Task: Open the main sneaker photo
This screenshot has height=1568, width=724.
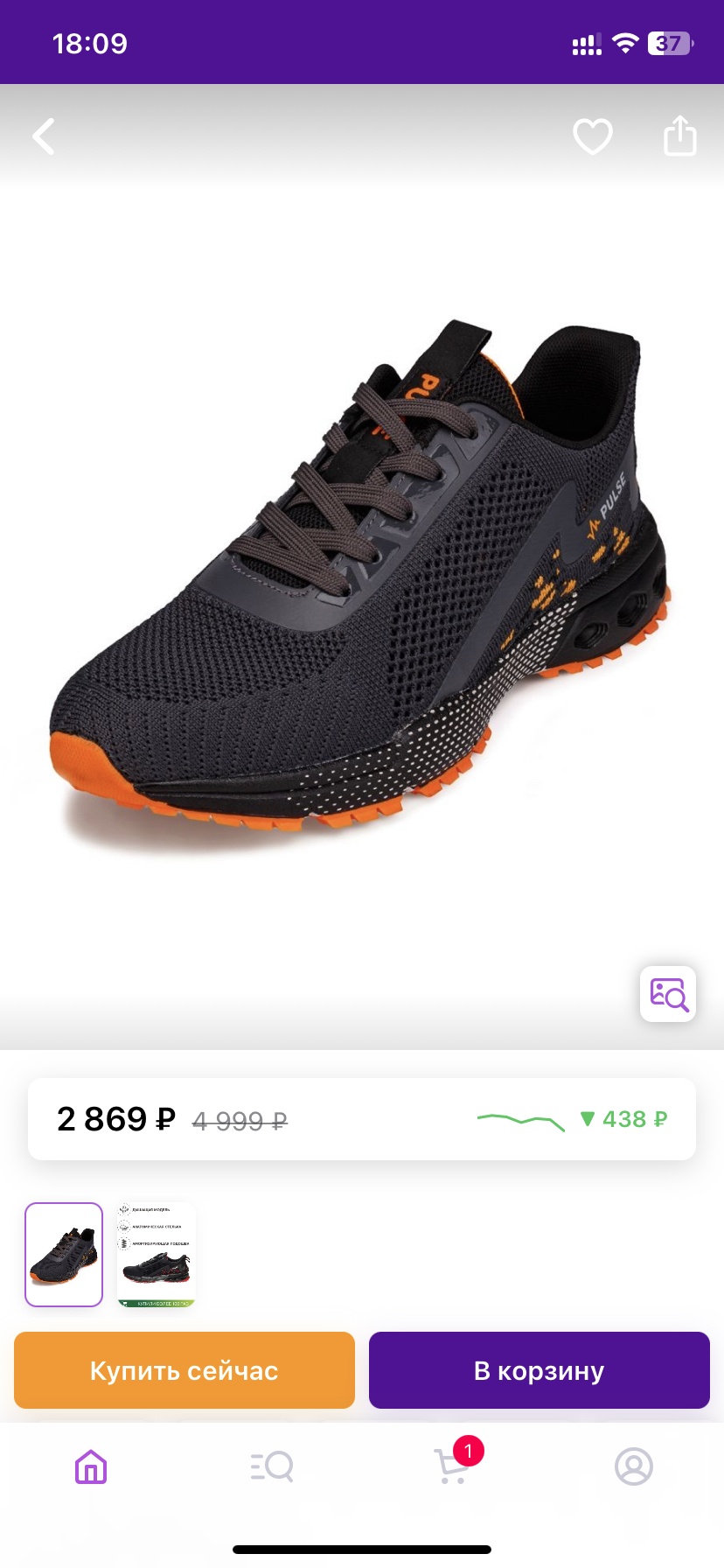Action: (x=362, y=577)
